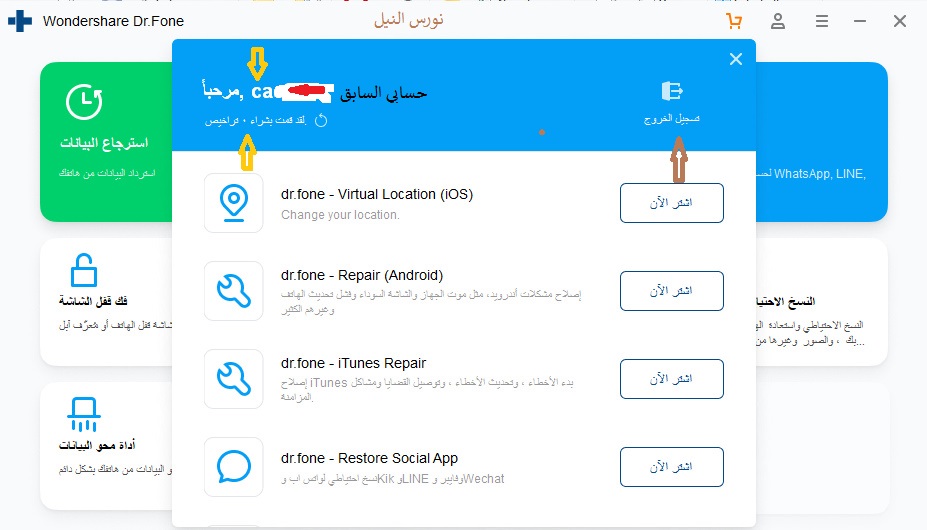927x530 pixels.
Task: Open the user account icon
Action: tap(778, 21)
